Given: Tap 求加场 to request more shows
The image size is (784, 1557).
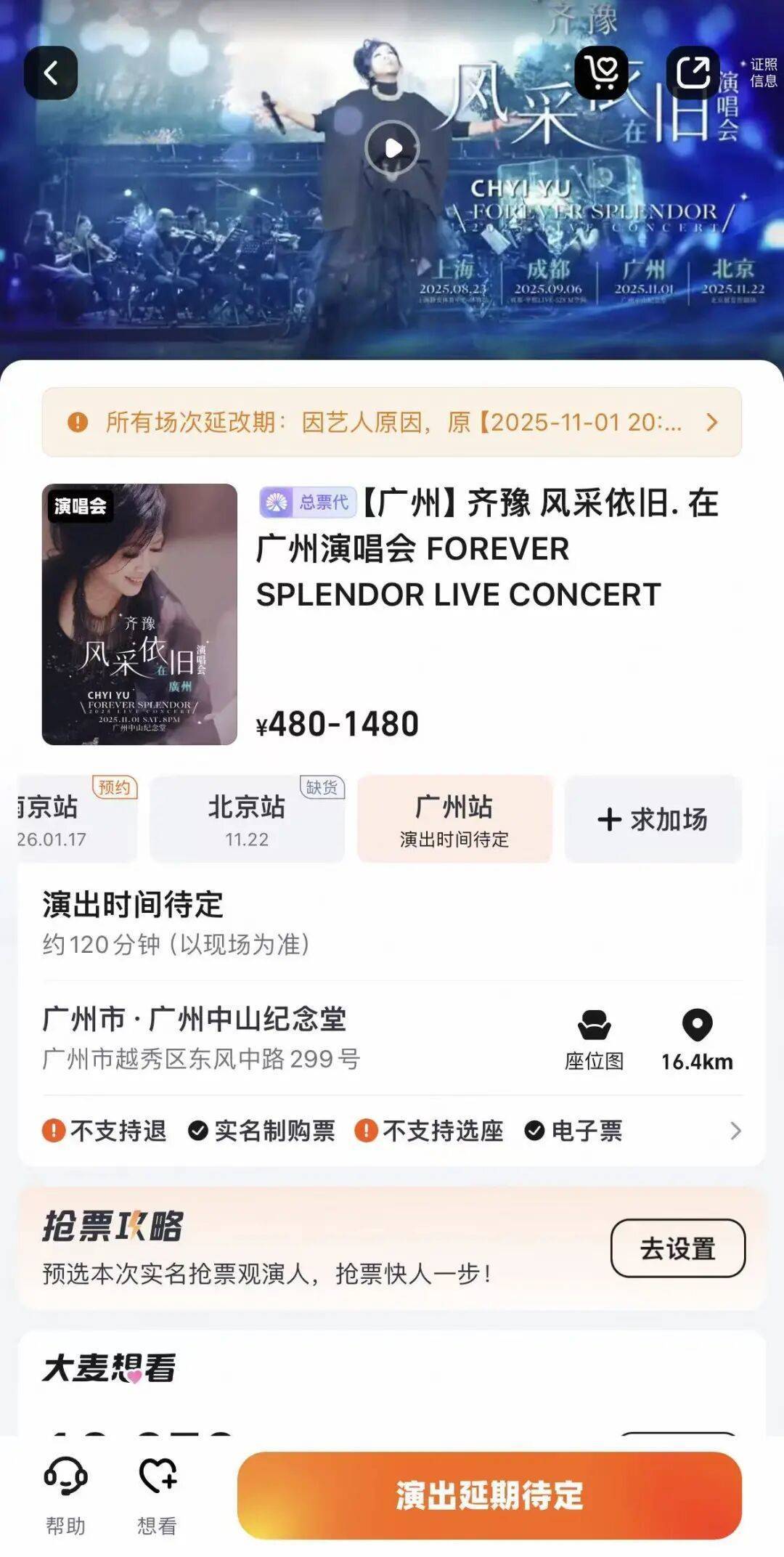Looking at the screenshot, I should coord(653,819).
